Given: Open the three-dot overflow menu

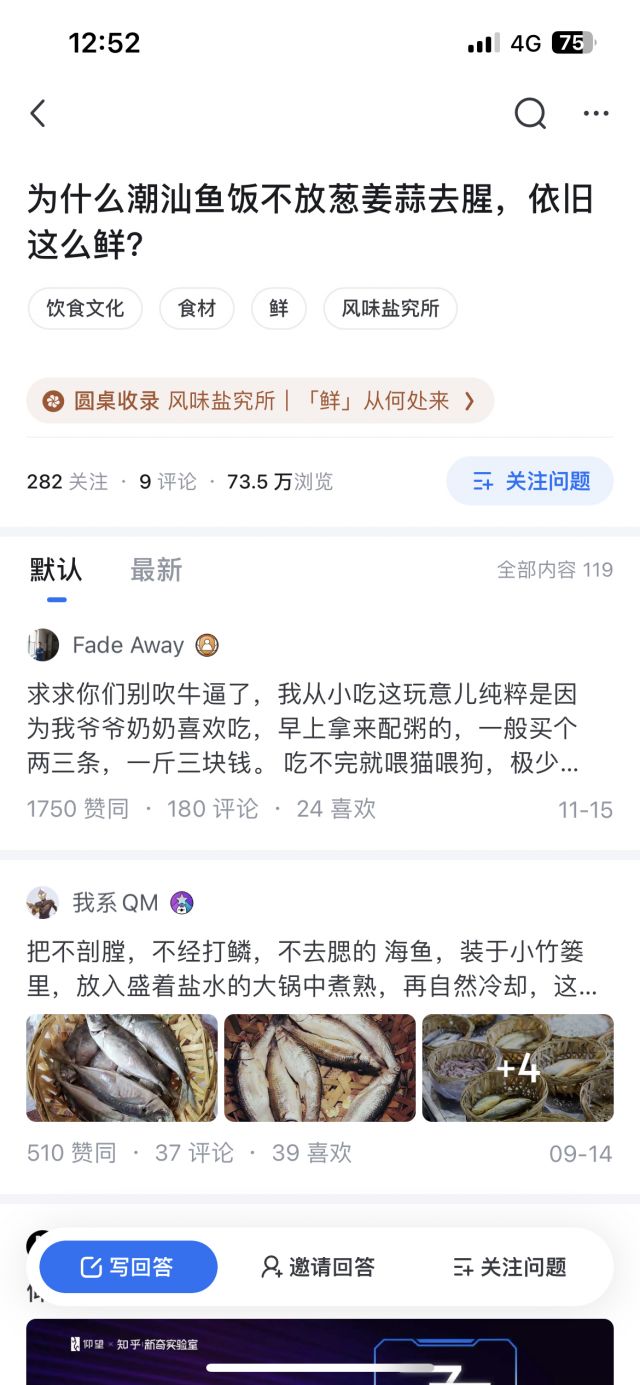Looking at the screenshot, I should click(x=596, y=114).
